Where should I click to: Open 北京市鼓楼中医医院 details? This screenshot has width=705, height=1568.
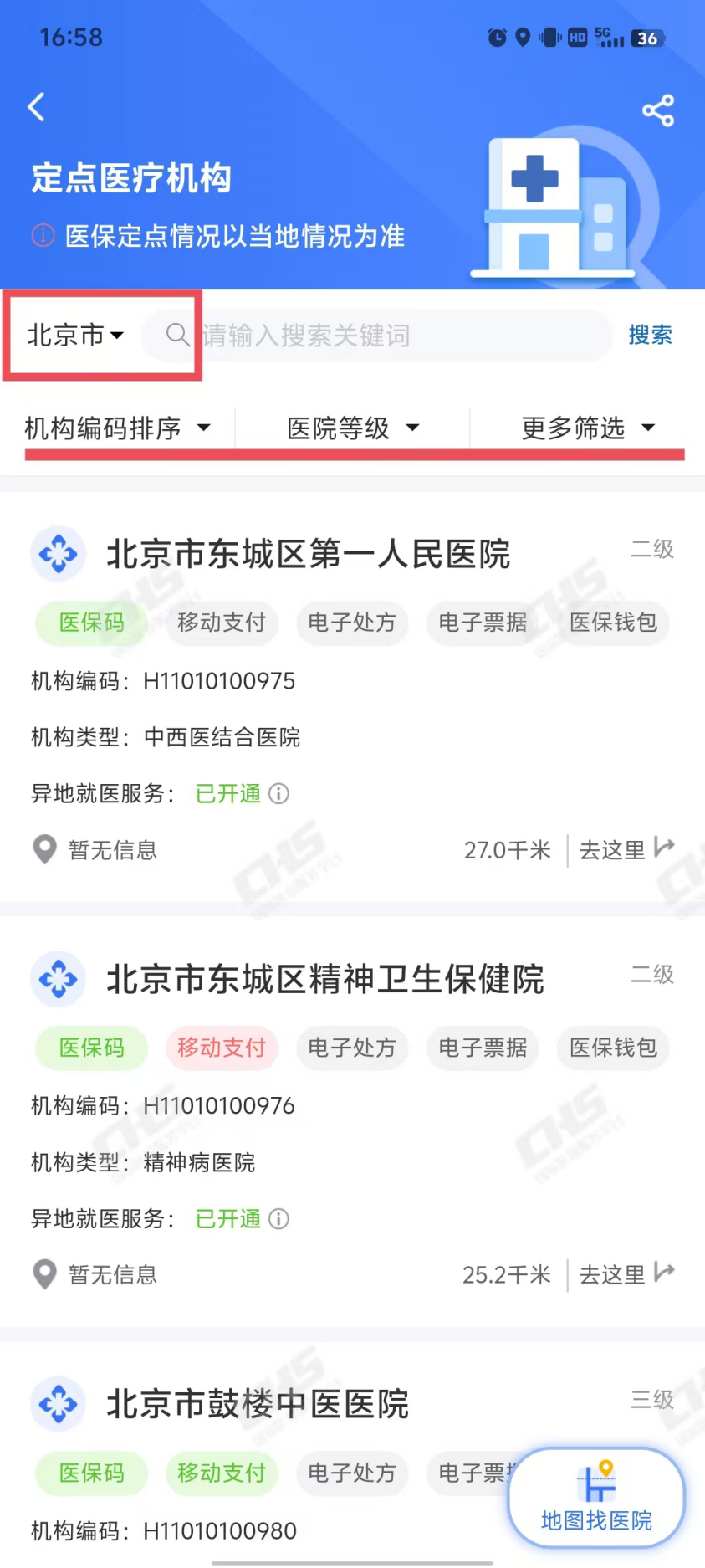258,1405
